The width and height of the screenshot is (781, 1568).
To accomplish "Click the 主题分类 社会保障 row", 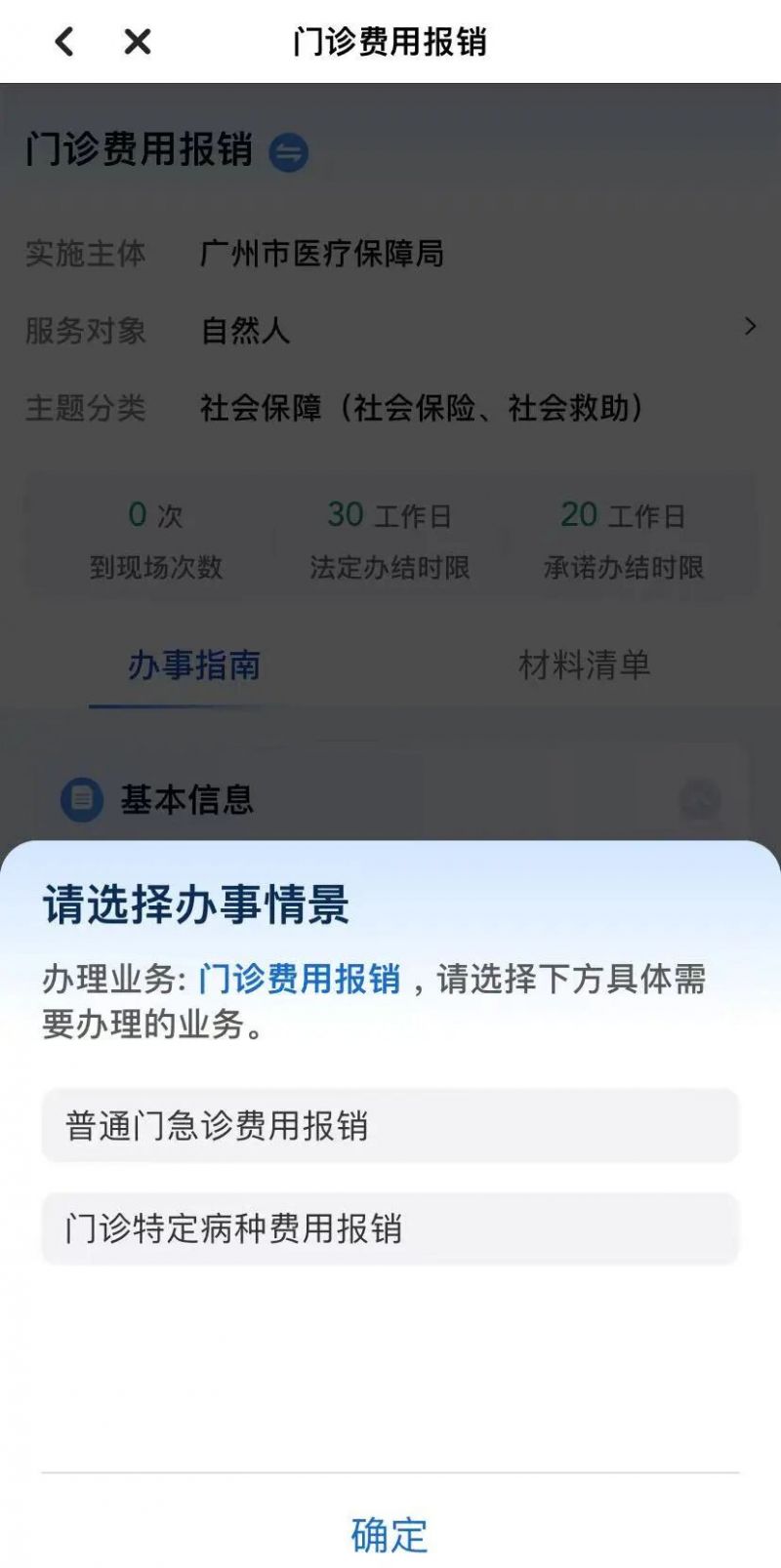I will 390,410.
